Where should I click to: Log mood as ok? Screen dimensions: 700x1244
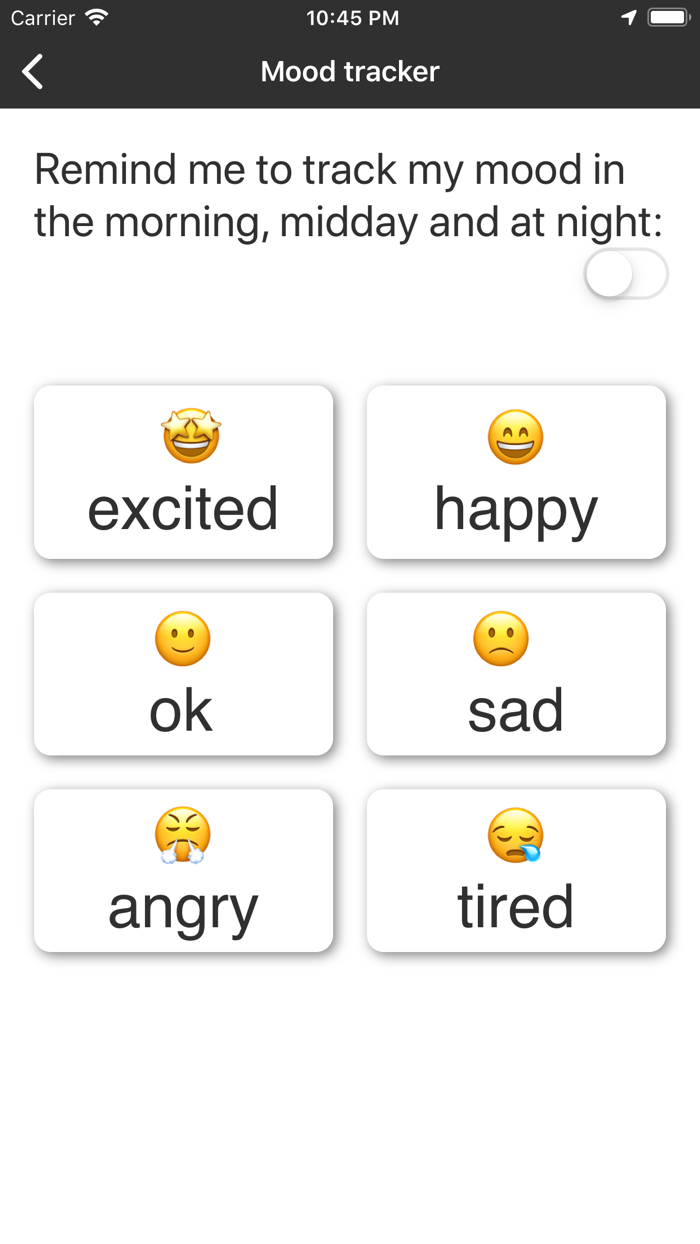click(183, 674)
